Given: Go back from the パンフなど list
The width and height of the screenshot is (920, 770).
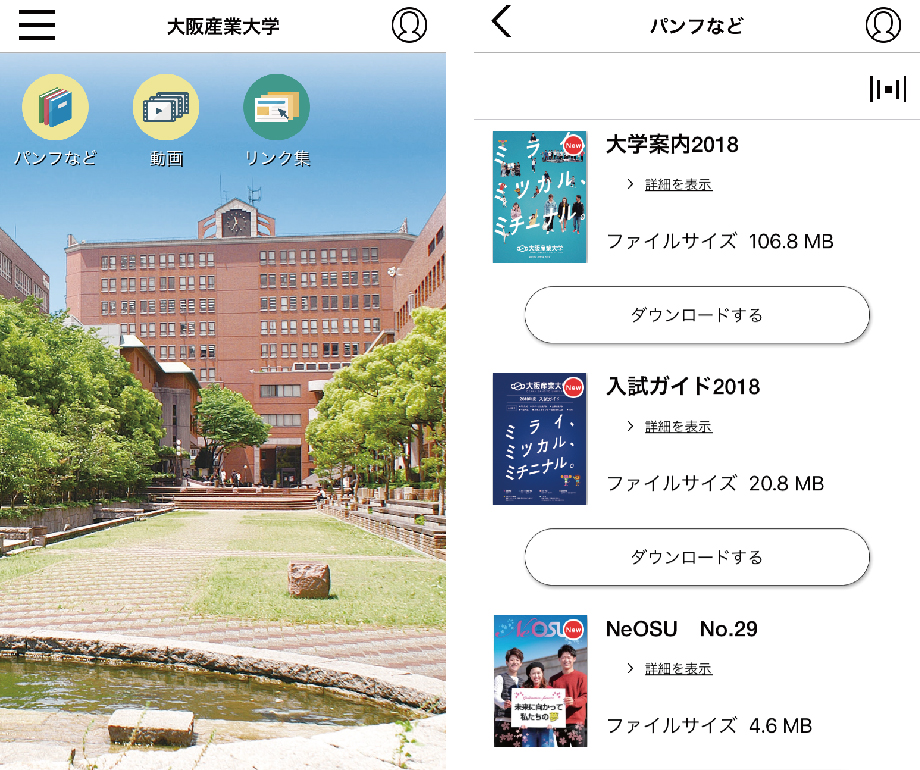Looking at the screenshot, I should (502, 21).
